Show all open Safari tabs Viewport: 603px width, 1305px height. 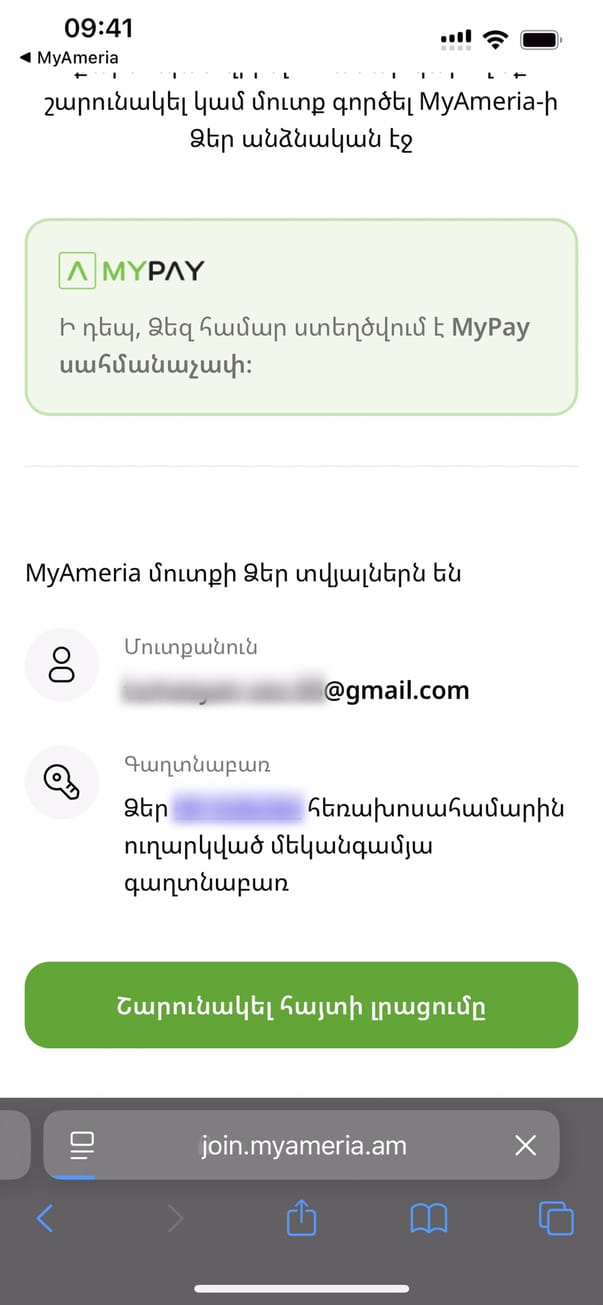(556, 1218)
